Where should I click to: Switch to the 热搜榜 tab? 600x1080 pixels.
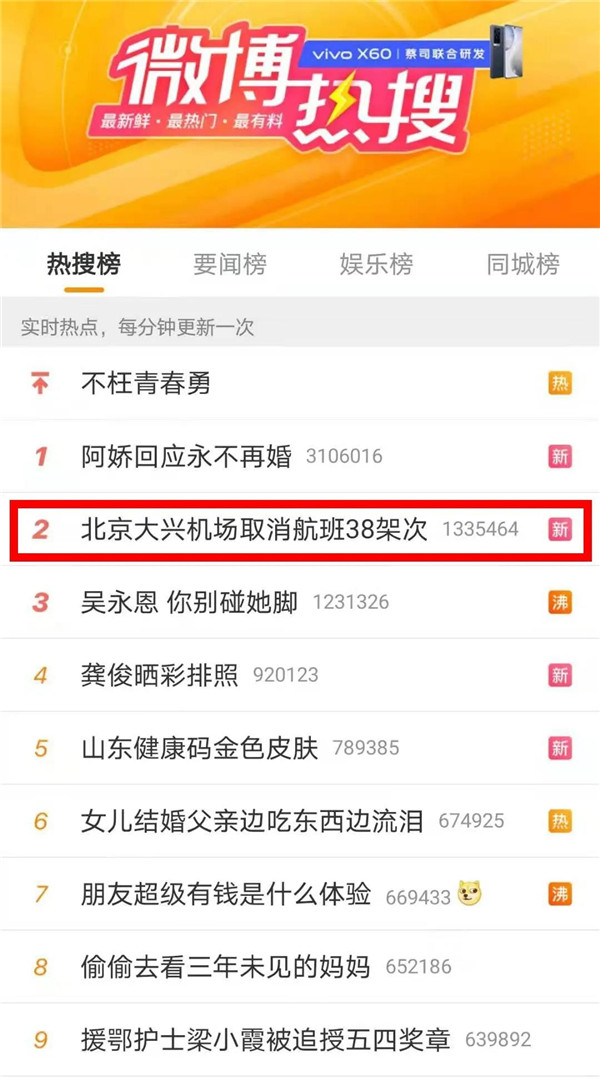(84, 264)
